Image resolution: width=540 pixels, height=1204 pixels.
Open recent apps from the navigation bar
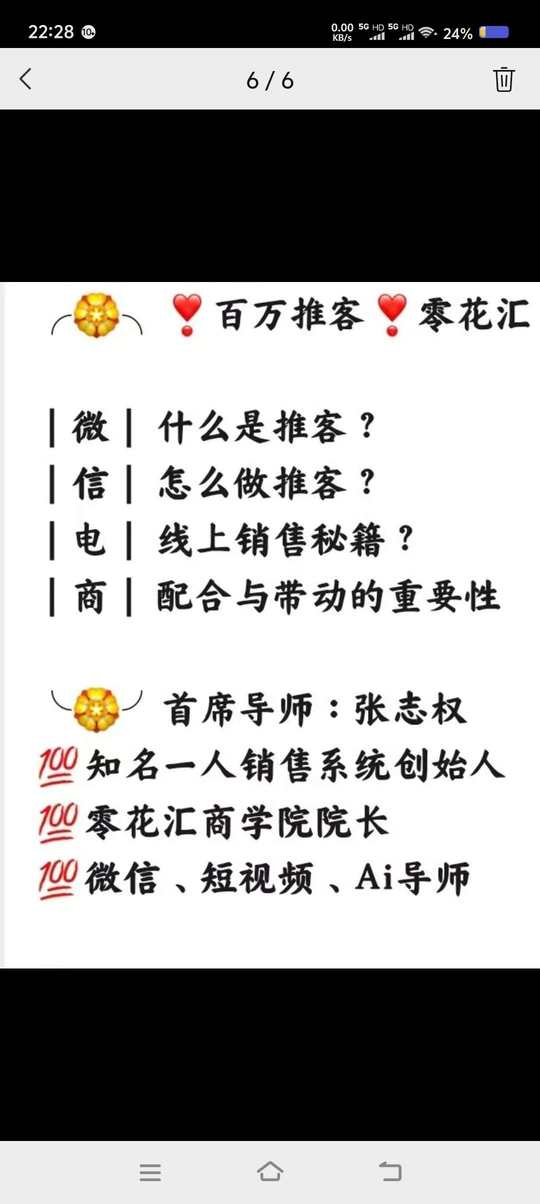tap(150, 1172)
